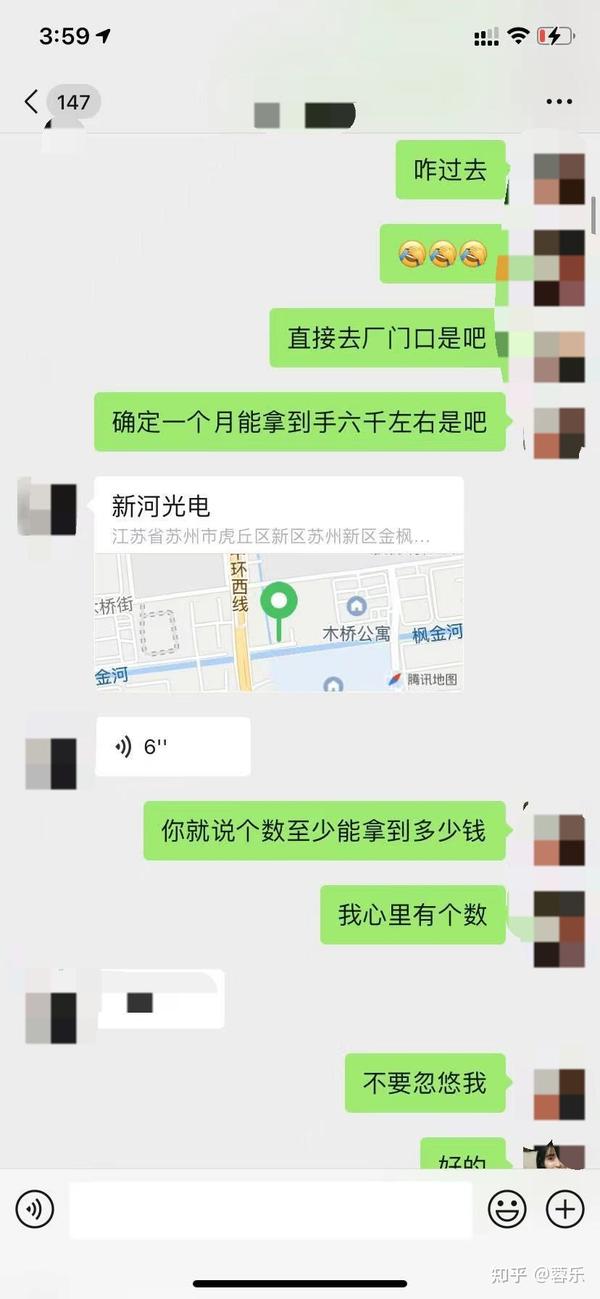Viewport: 600px width, 1299px height.
Task: Play the 6-second voice message
Action: point(172,746)
